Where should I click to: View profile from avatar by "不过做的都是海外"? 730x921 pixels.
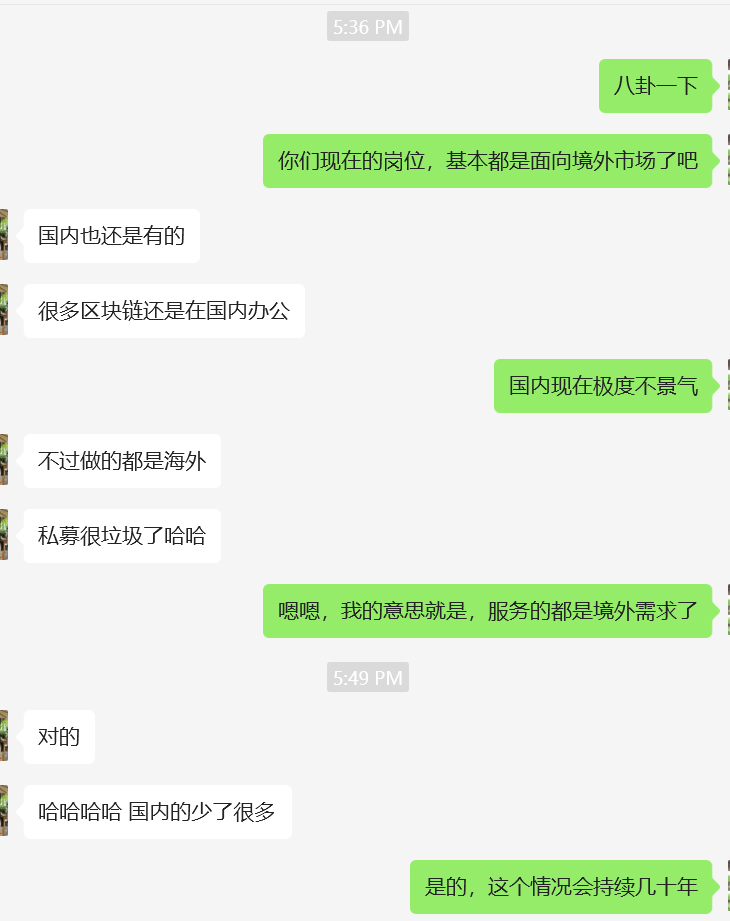[4, 460]
